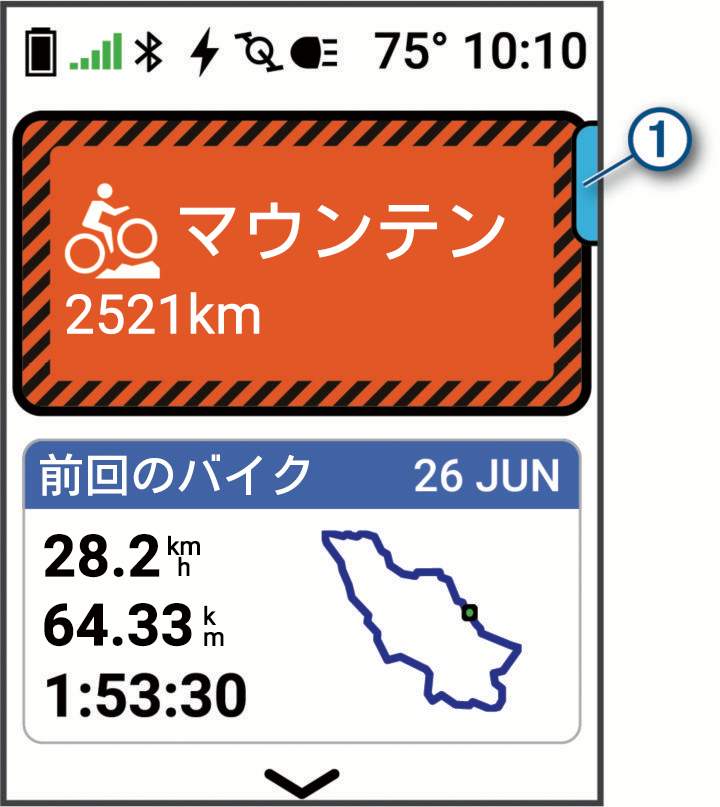Expand the menu with the down chevron
The height and width of the screenshot is (807, 720).
click(301, 778)
